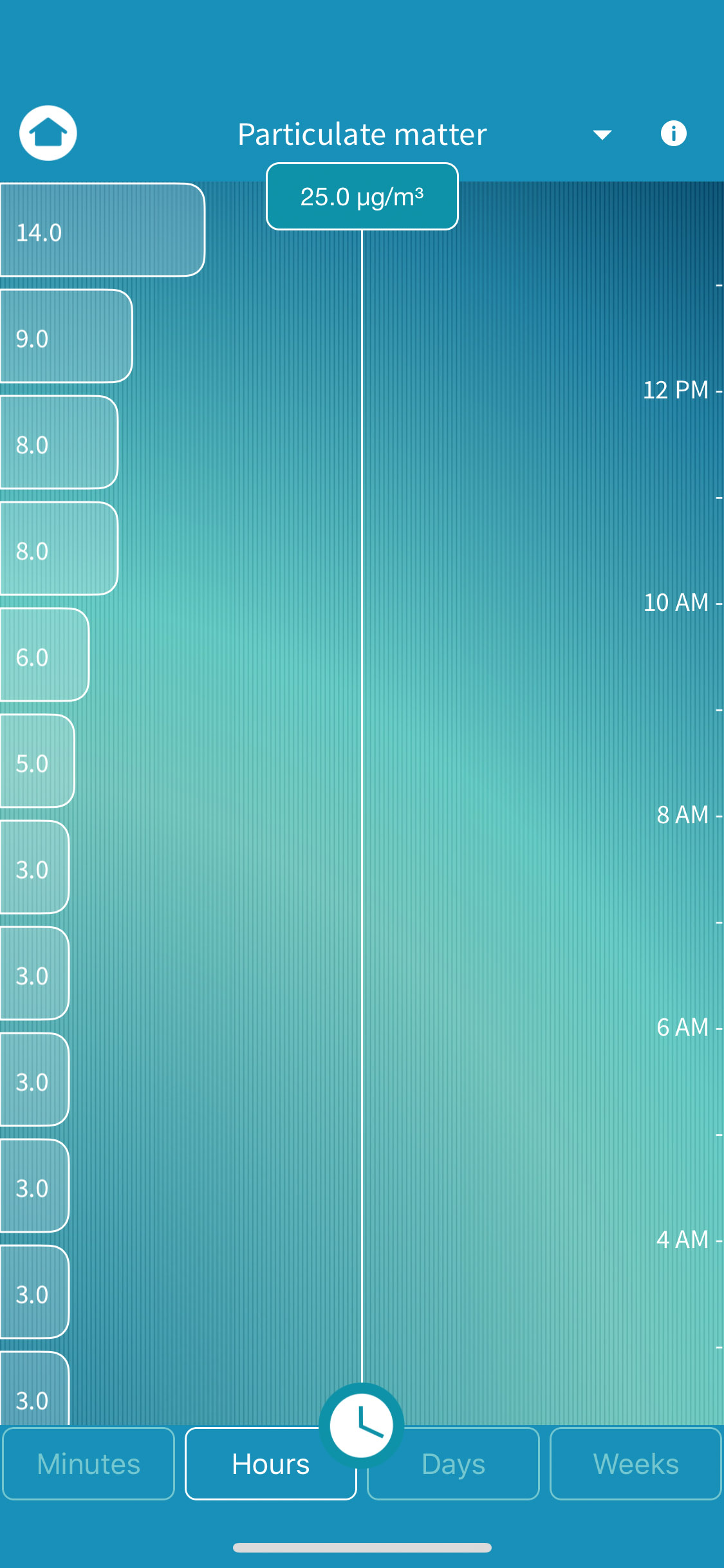Select the 9.0 reading bar

coord(66,336)
